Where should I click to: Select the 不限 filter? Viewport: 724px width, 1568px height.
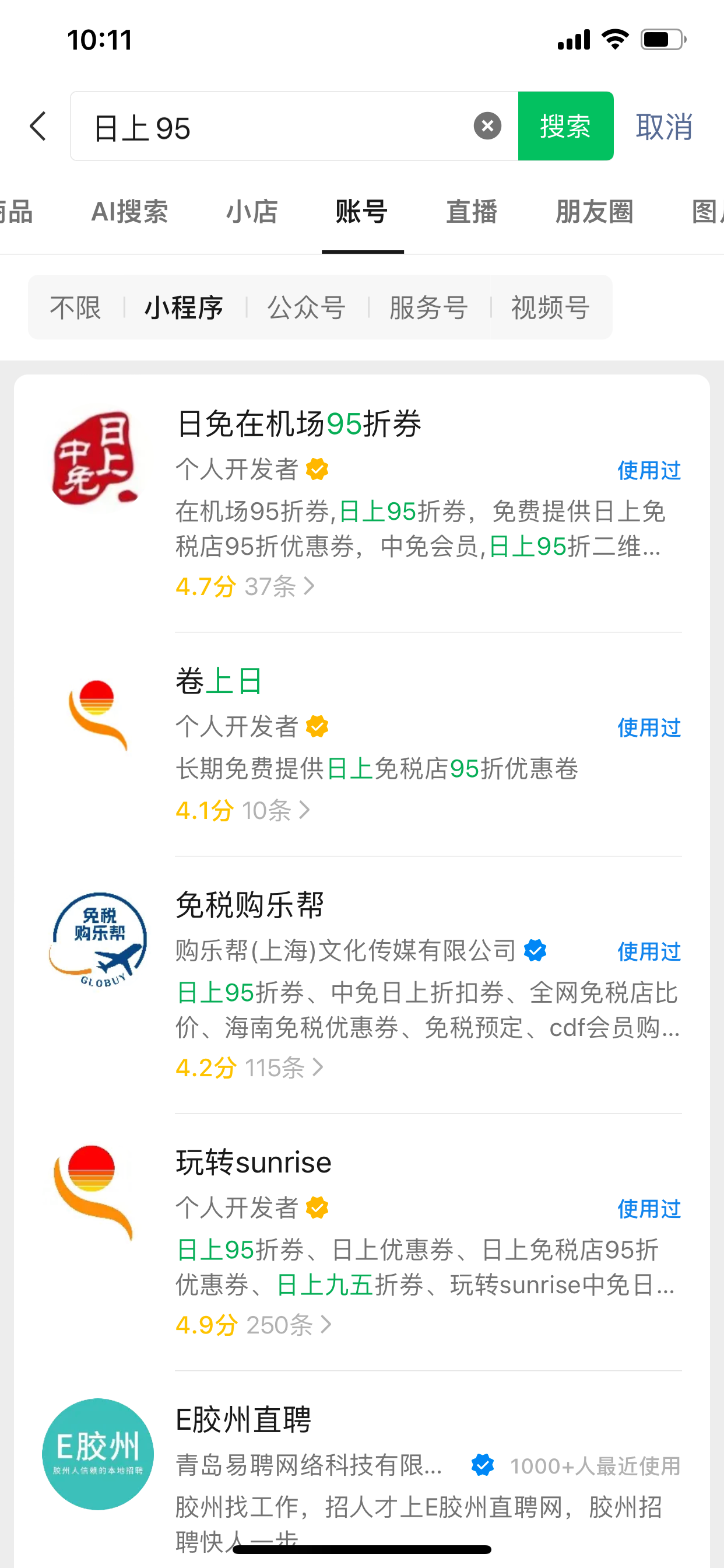[x=75, y=307]
